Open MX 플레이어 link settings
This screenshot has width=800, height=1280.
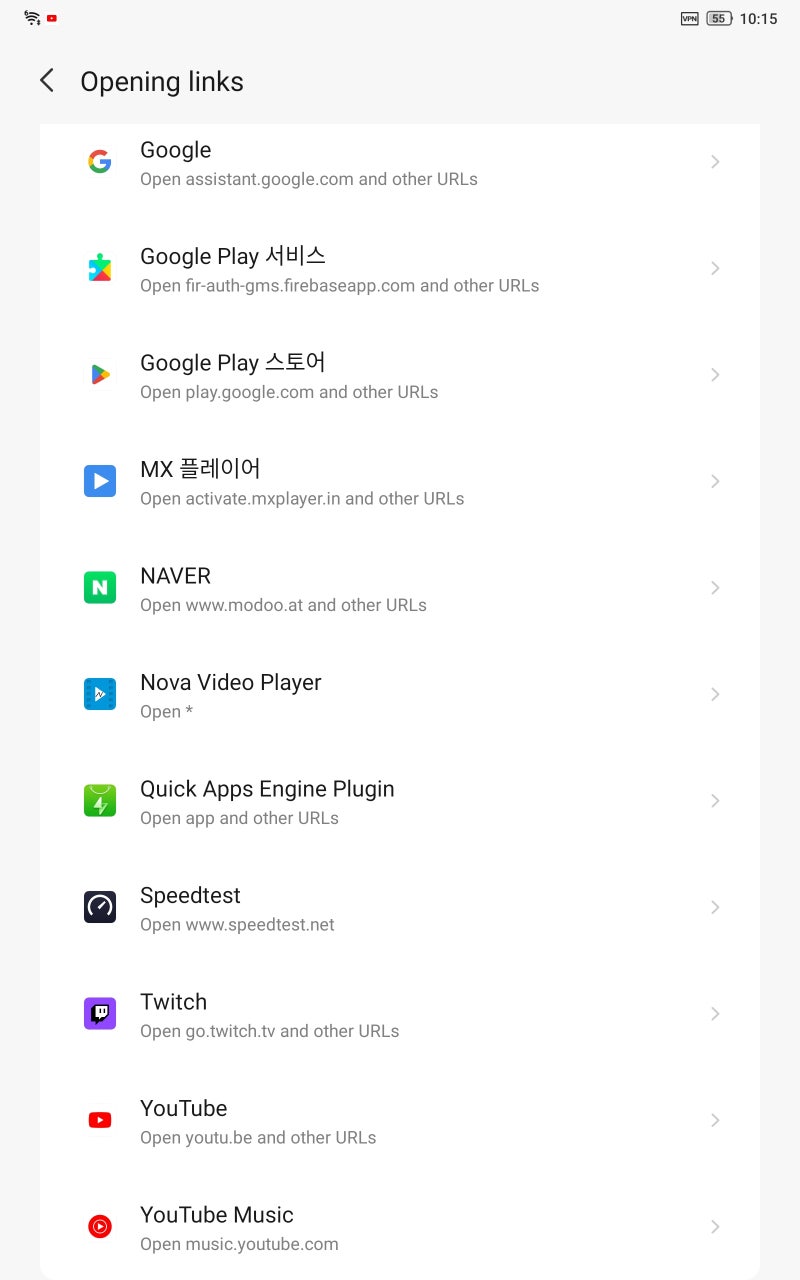click(400, 481)
